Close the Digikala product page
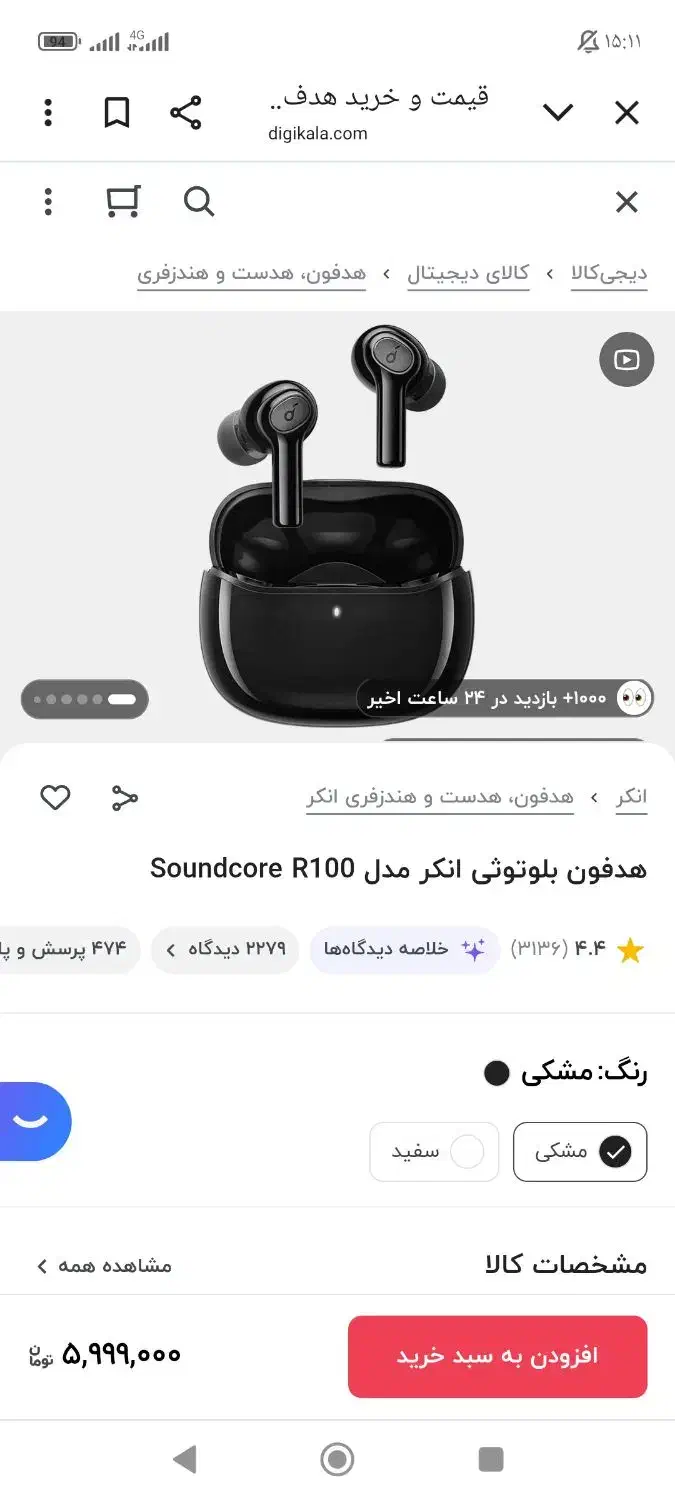 coord(626,203)
